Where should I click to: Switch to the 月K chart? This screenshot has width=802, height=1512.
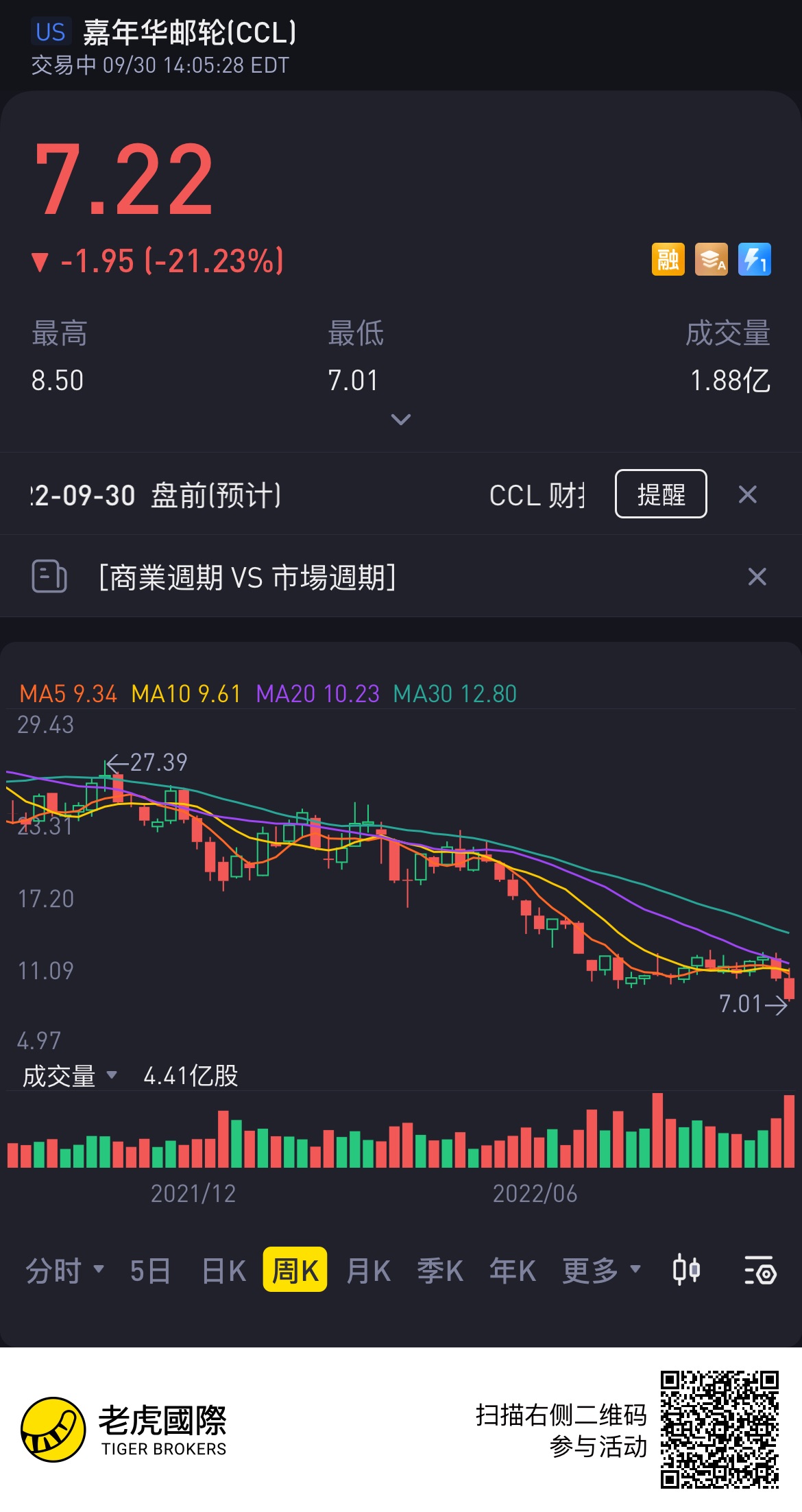pyautogui.click(x=368, y=1271)
